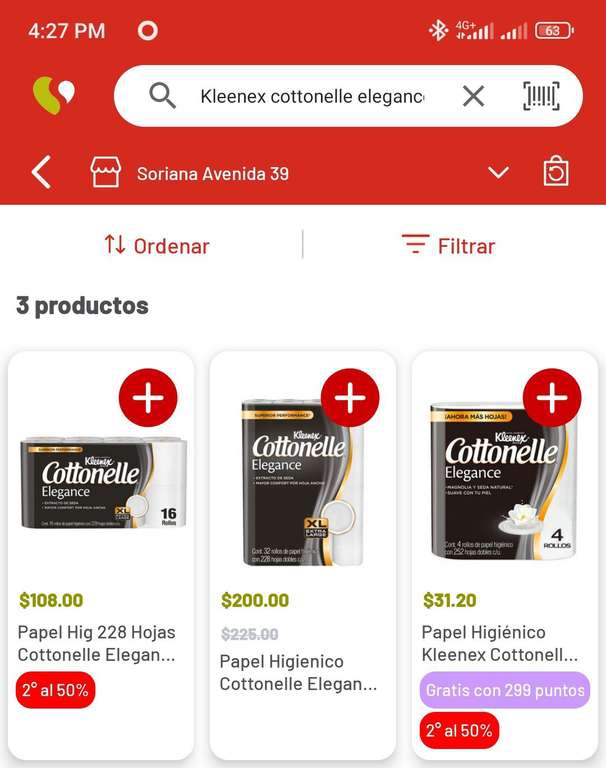Open the order history bag icon
Image resolution: width=606 pixels, height=768 pixels.
pos(556,172)
